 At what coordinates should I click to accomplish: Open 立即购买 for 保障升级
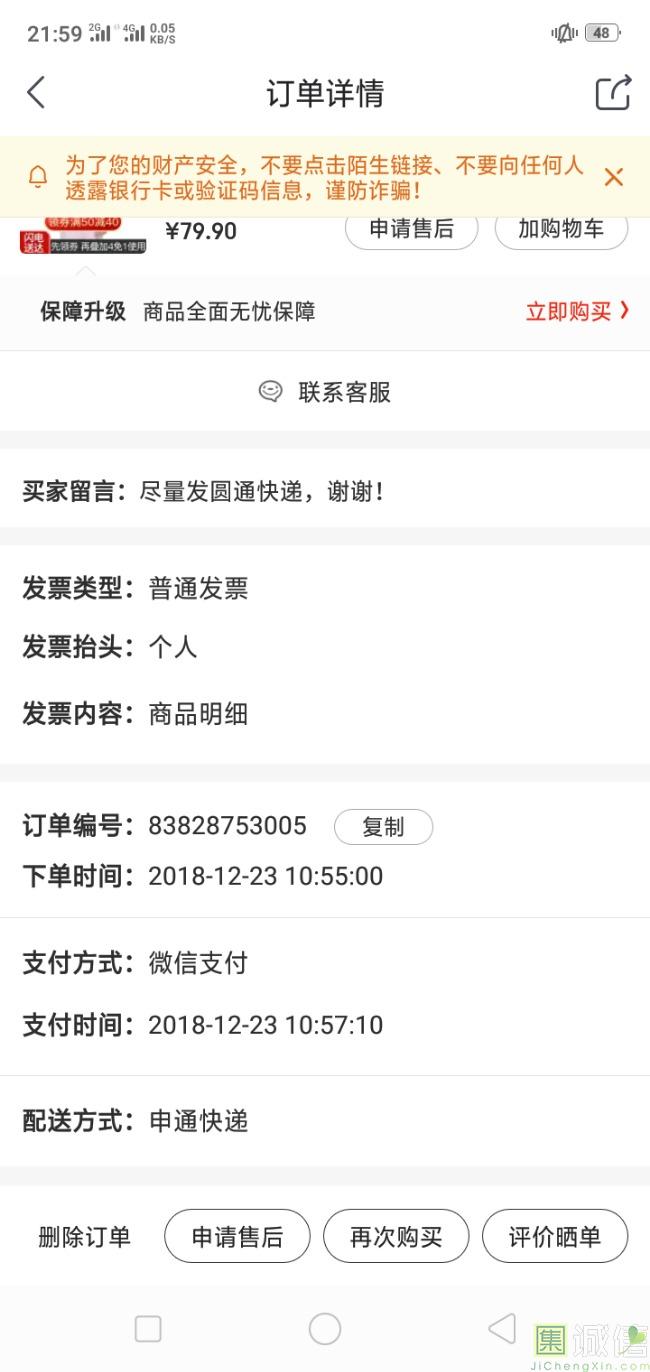point(577,311)
